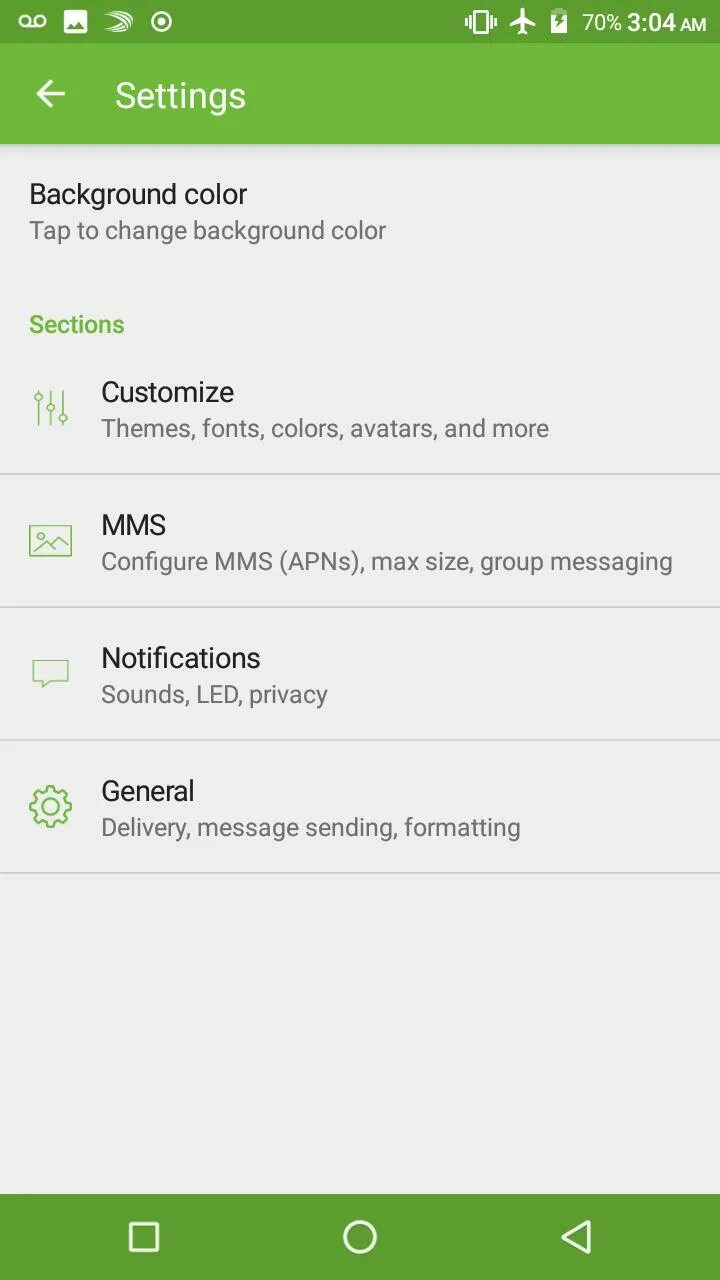Open the Notifications section
720x1280 pixels.
(360, 674)
